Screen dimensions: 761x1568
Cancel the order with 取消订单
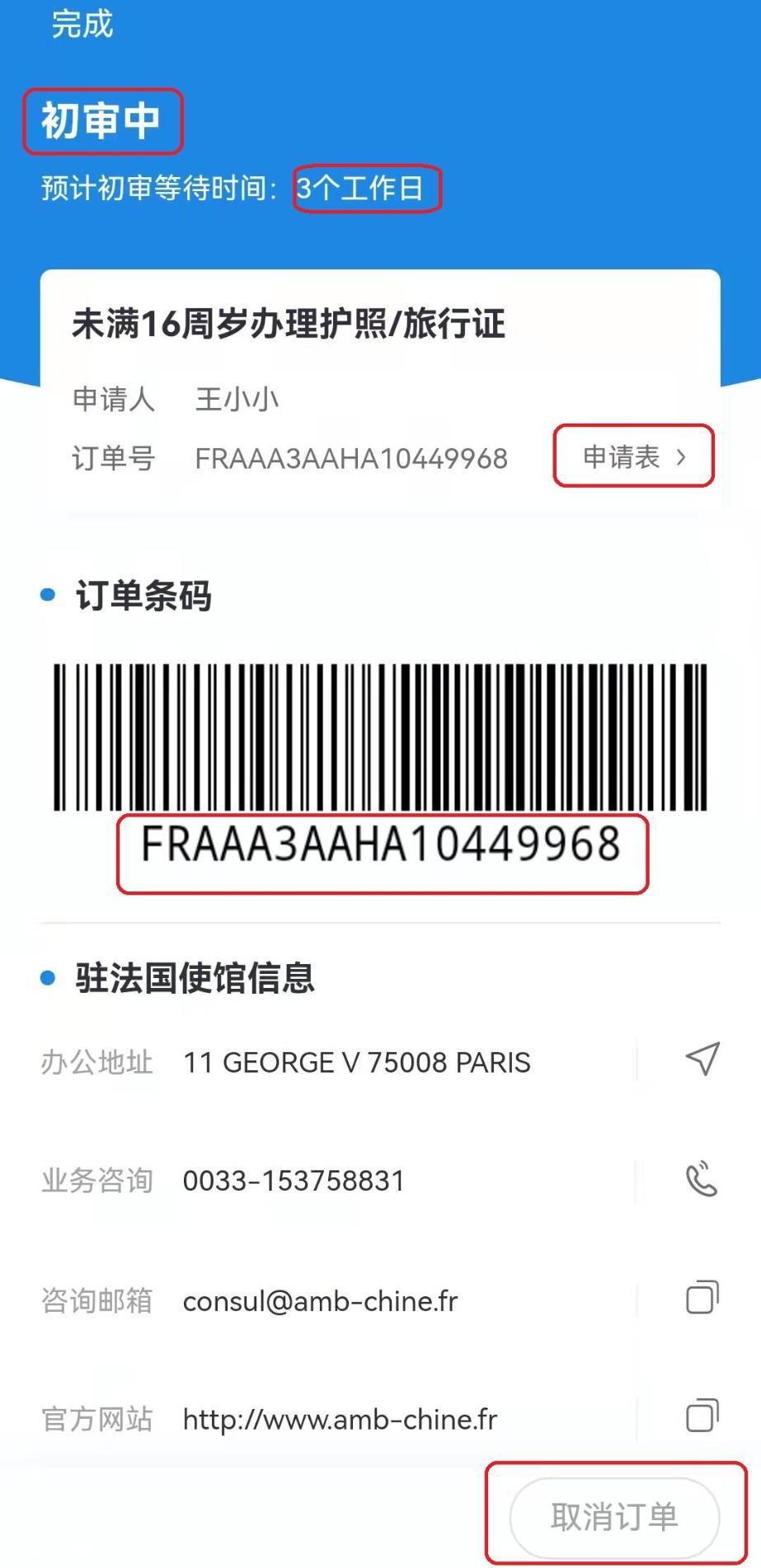coord(614,1516)
